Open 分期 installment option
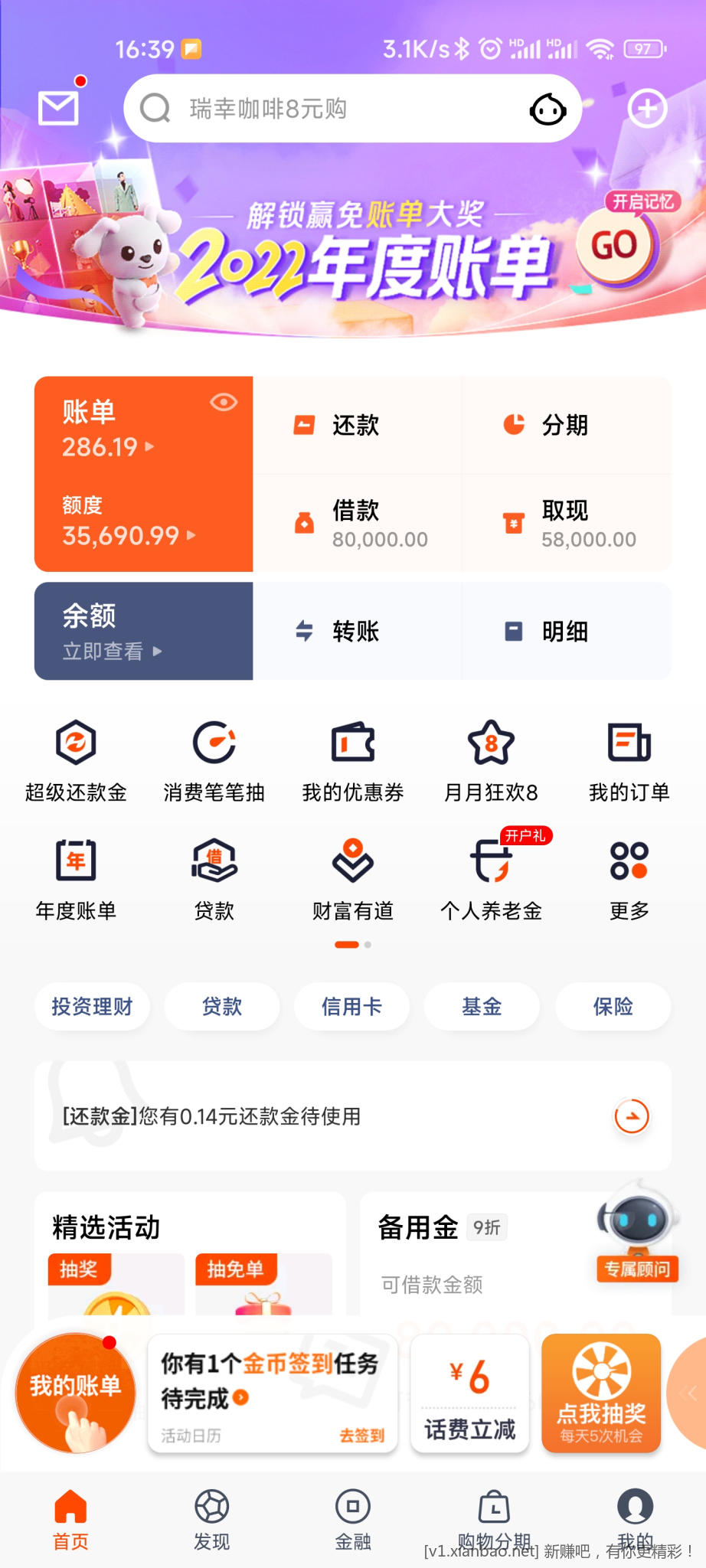The width and height of the screenshot is (706, 1568). pos(566,425)
